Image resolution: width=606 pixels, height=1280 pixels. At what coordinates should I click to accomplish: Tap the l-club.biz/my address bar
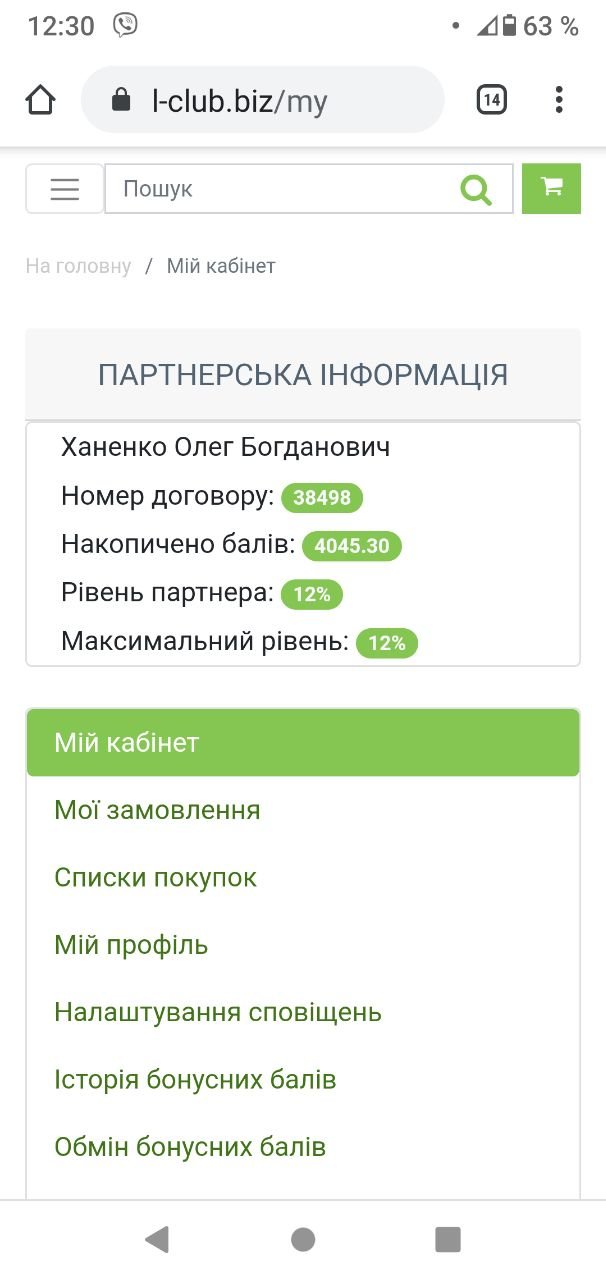pyautogui.click(x=262, y=100)
